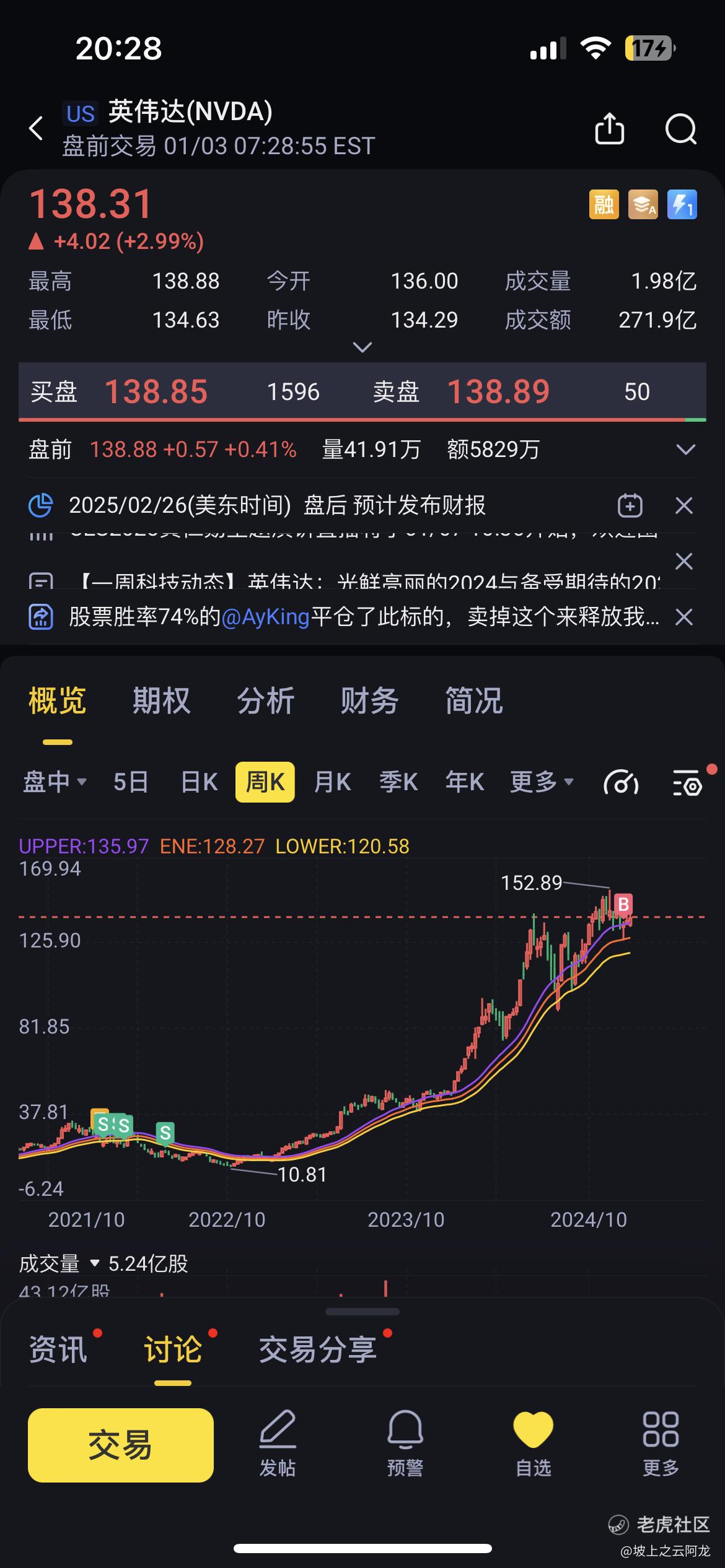The image size is (725, 1568).
Task: Share the NVDA quote page
Action: tap(610, 128)
